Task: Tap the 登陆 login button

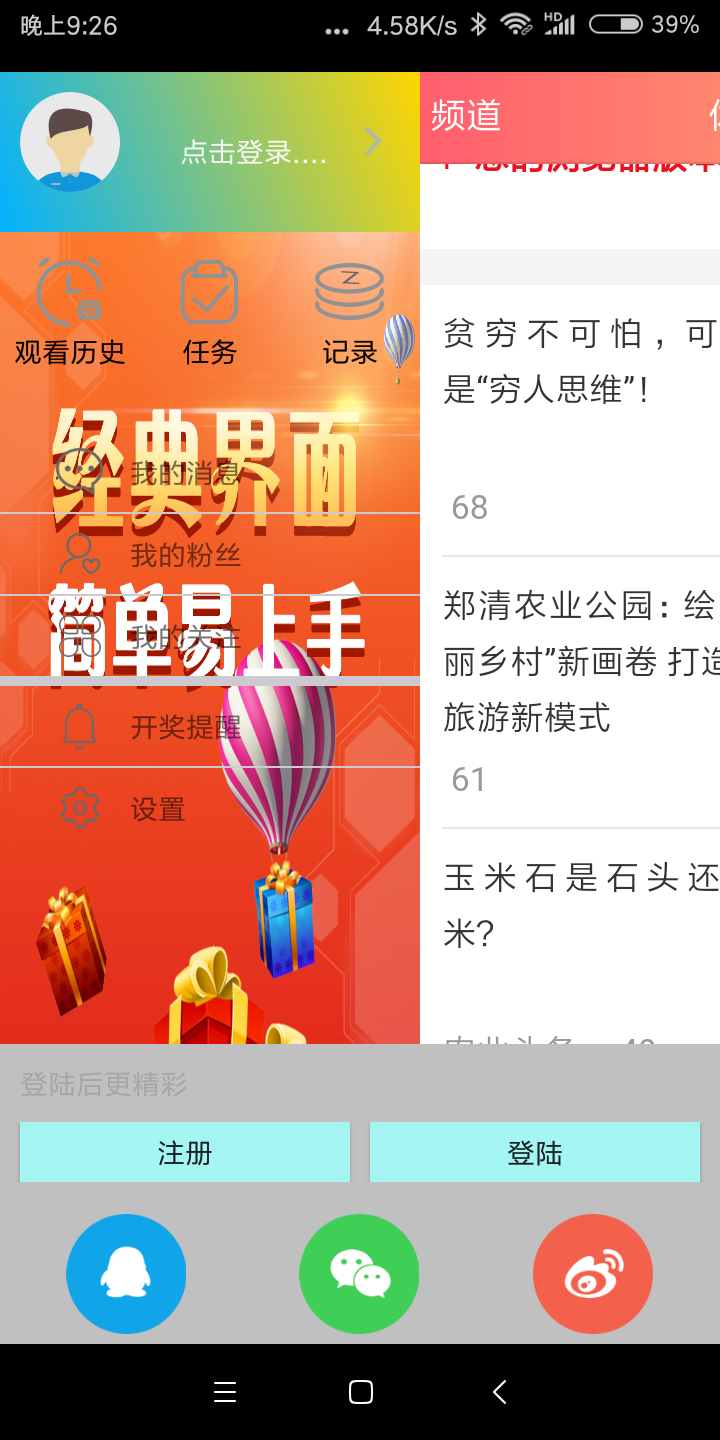Action: point(535,1152)
